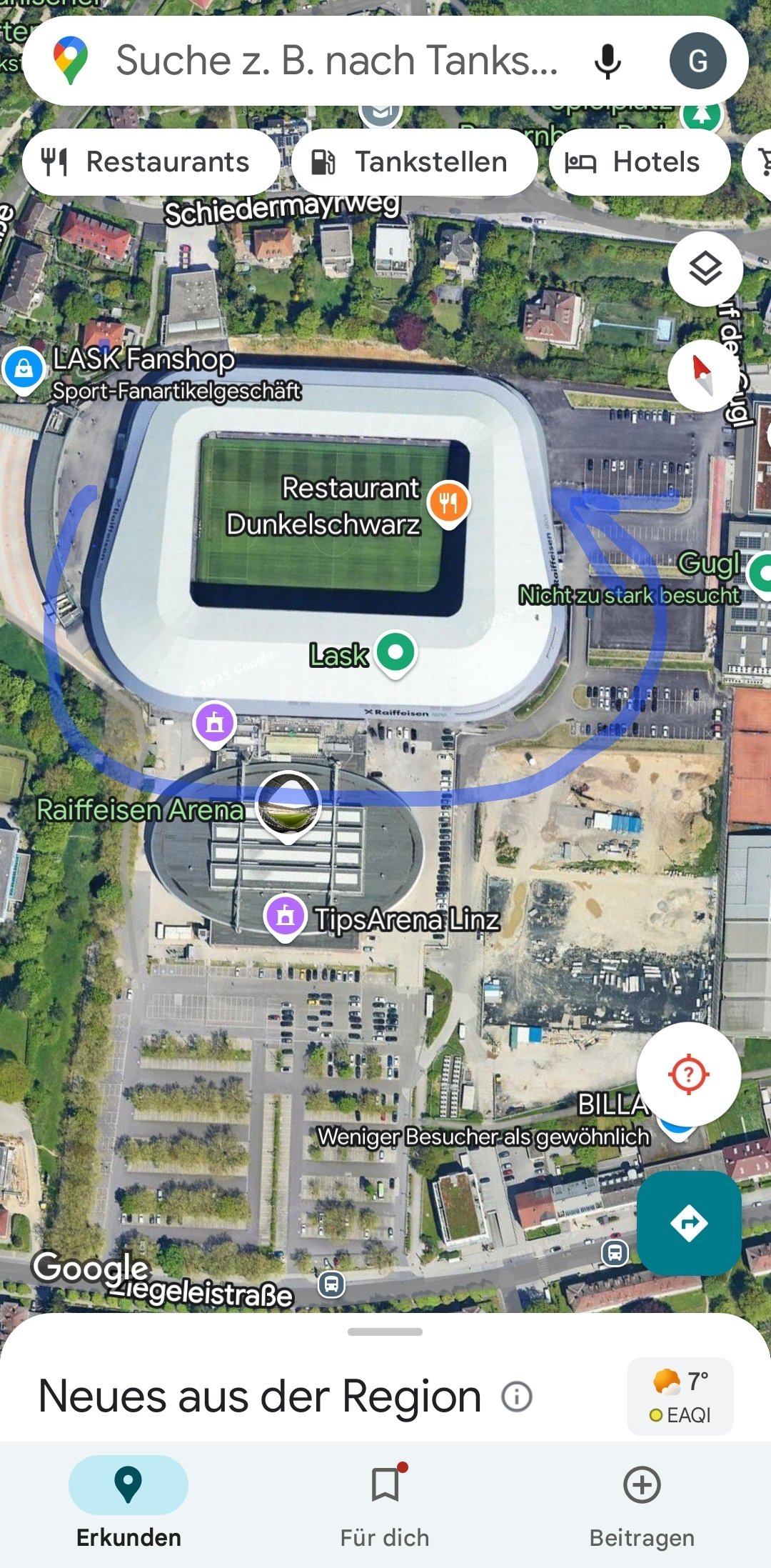Viewport: 771px width, 1568px height.
Task: Open the weather and air quality widget
Action: [680, 1396]
